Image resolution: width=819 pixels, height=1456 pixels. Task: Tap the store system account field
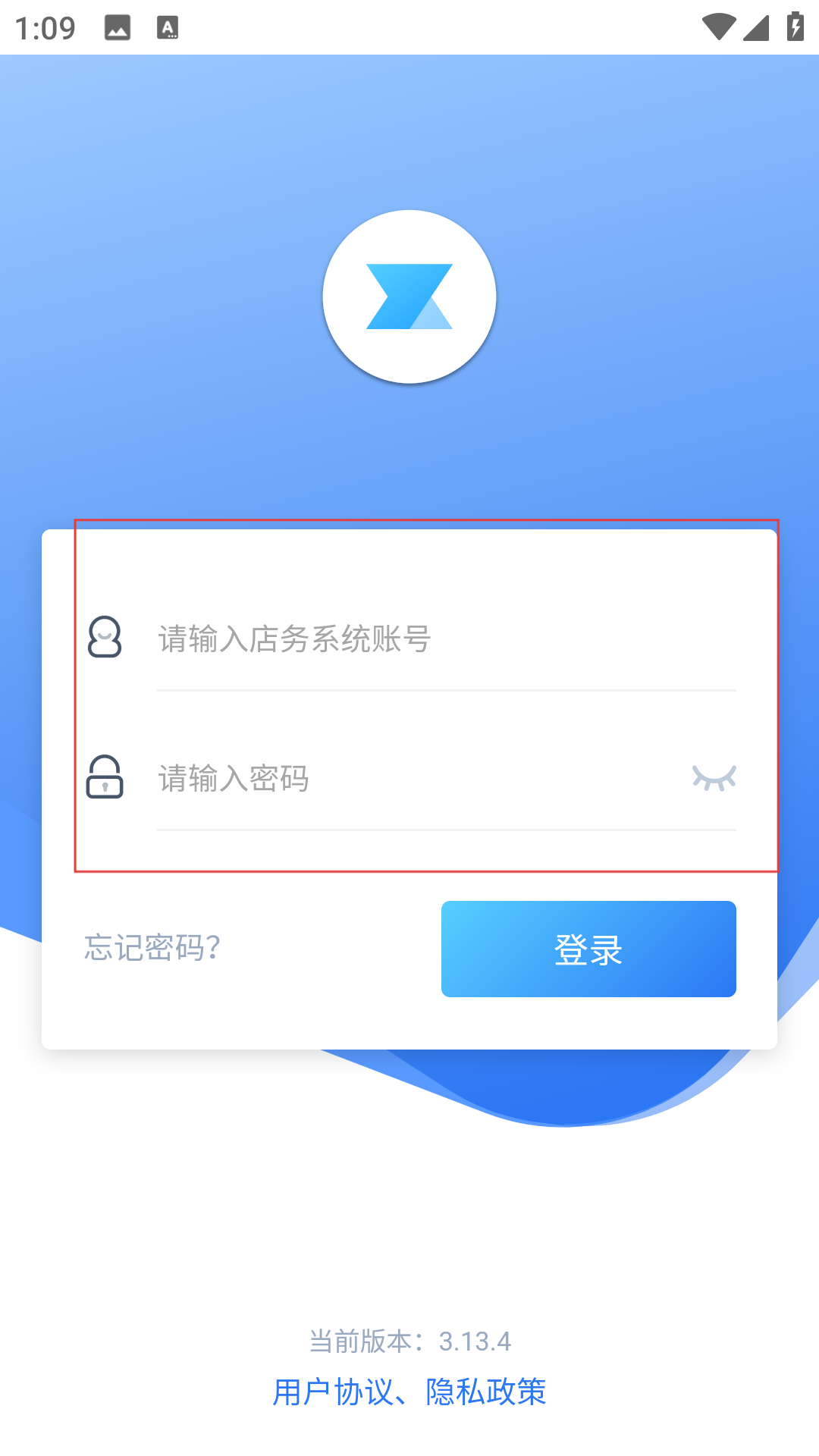(446, 639)
